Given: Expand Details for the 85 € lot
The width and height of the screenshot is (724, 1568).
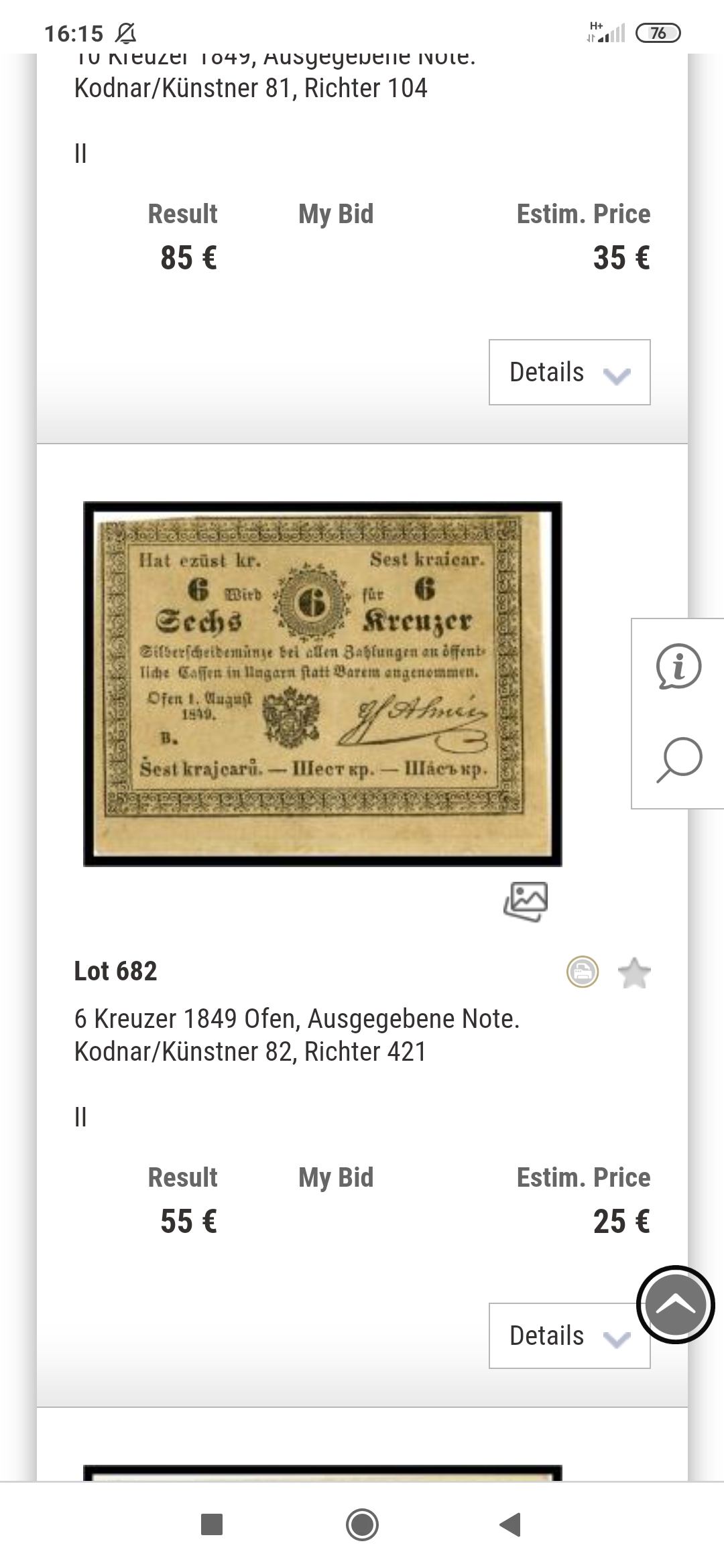Looking at the screenshot, I should (569, 373).
